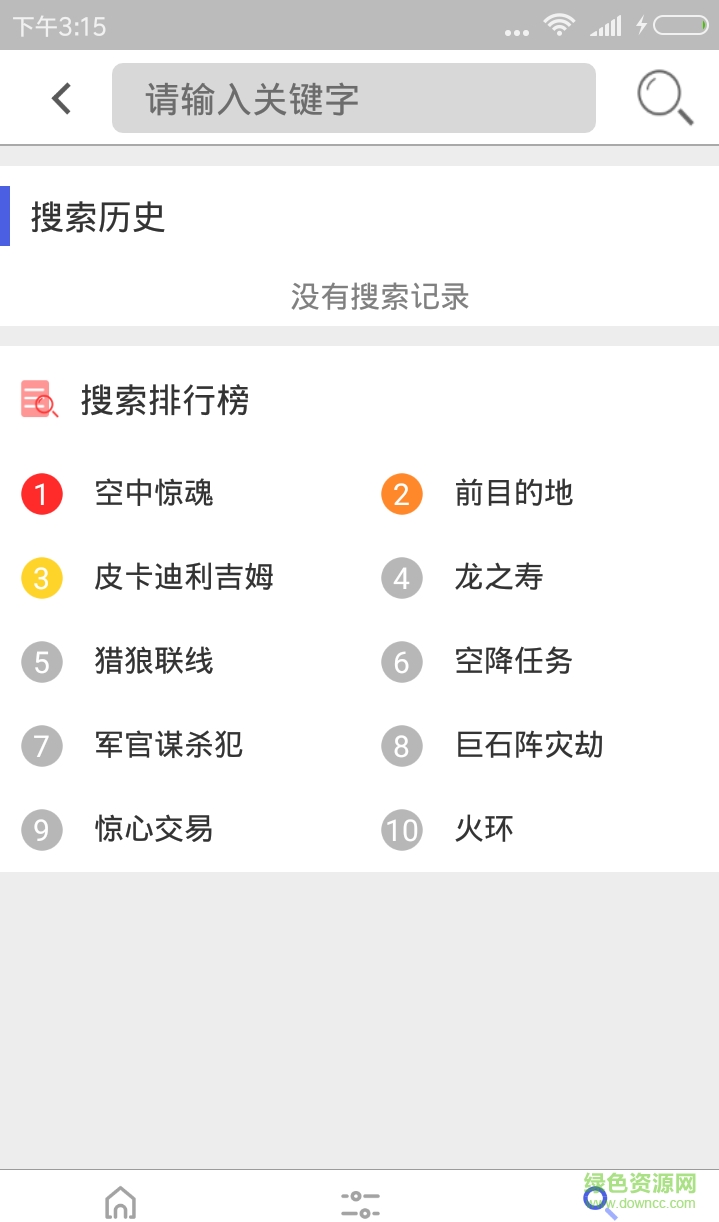The image size is (719, 1222).
Task: Select 龙之寿 from the ranking
Action: tap(498, 578)
